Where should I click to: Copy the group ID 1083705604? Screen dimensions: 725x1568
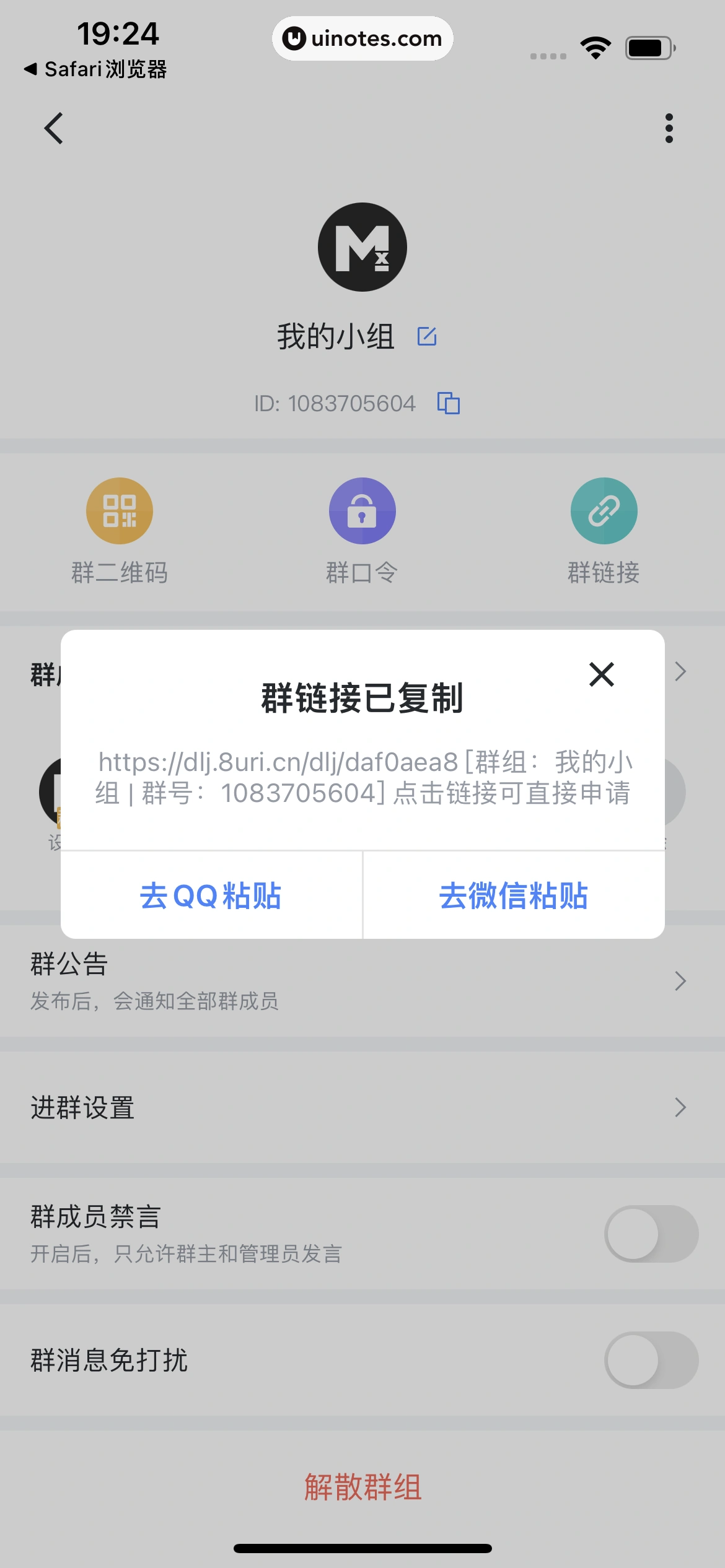coord(449,403)
